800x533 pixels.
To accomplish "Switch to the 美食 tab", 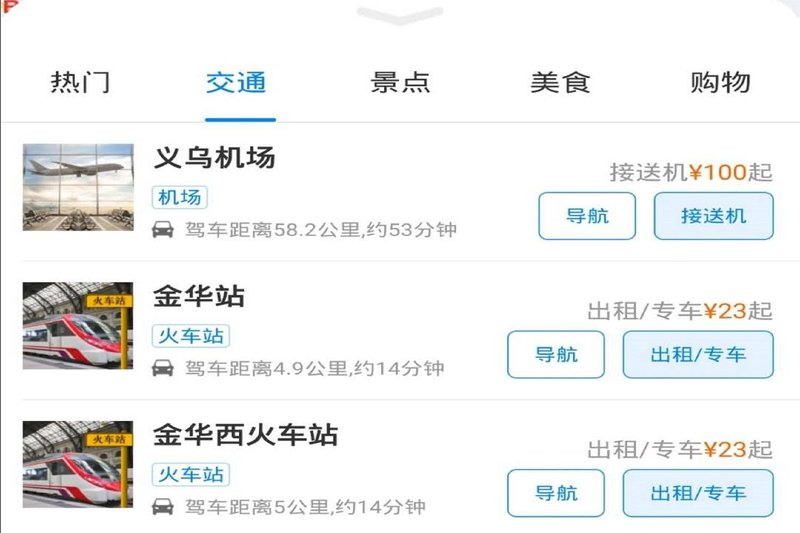I will tap(560, 83).
